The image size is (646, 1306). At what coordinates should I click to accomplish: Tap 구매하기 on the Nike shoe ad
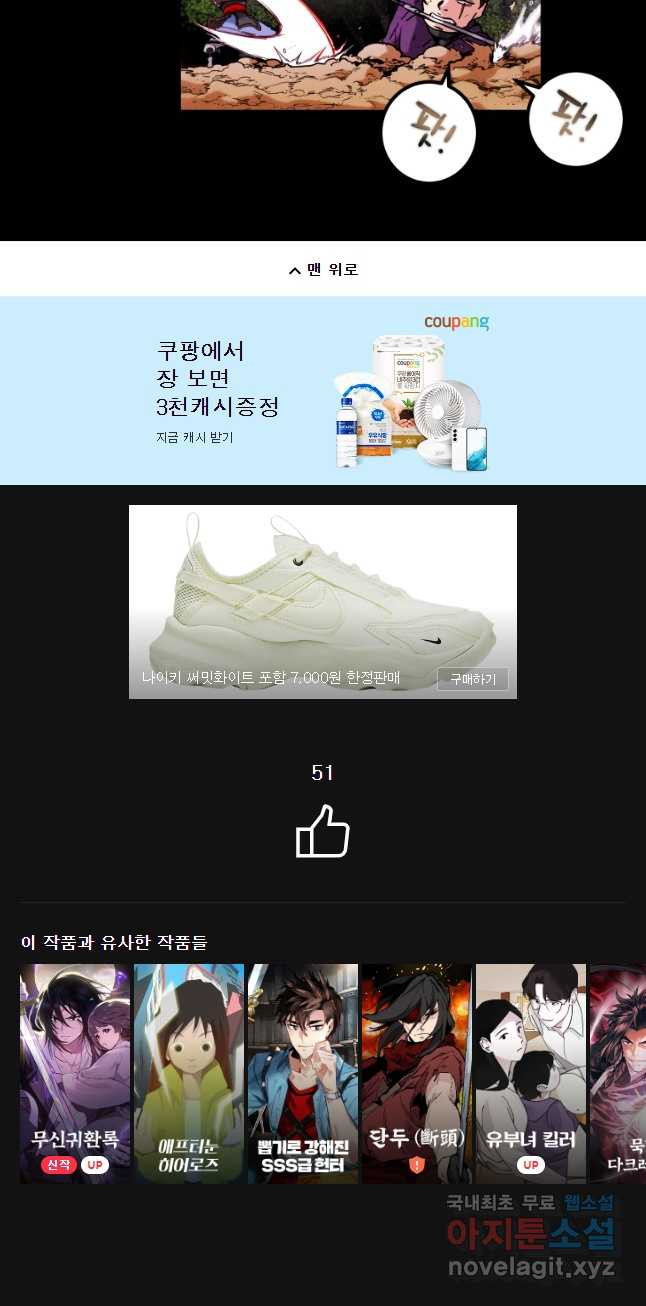click(472, 679)
